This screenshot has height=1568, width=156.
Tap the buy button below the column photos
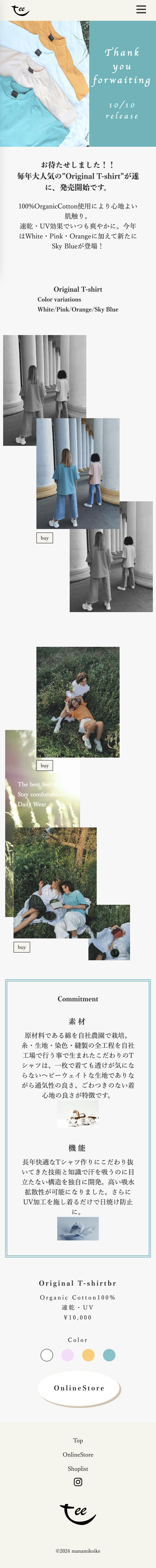coord(45,537)
